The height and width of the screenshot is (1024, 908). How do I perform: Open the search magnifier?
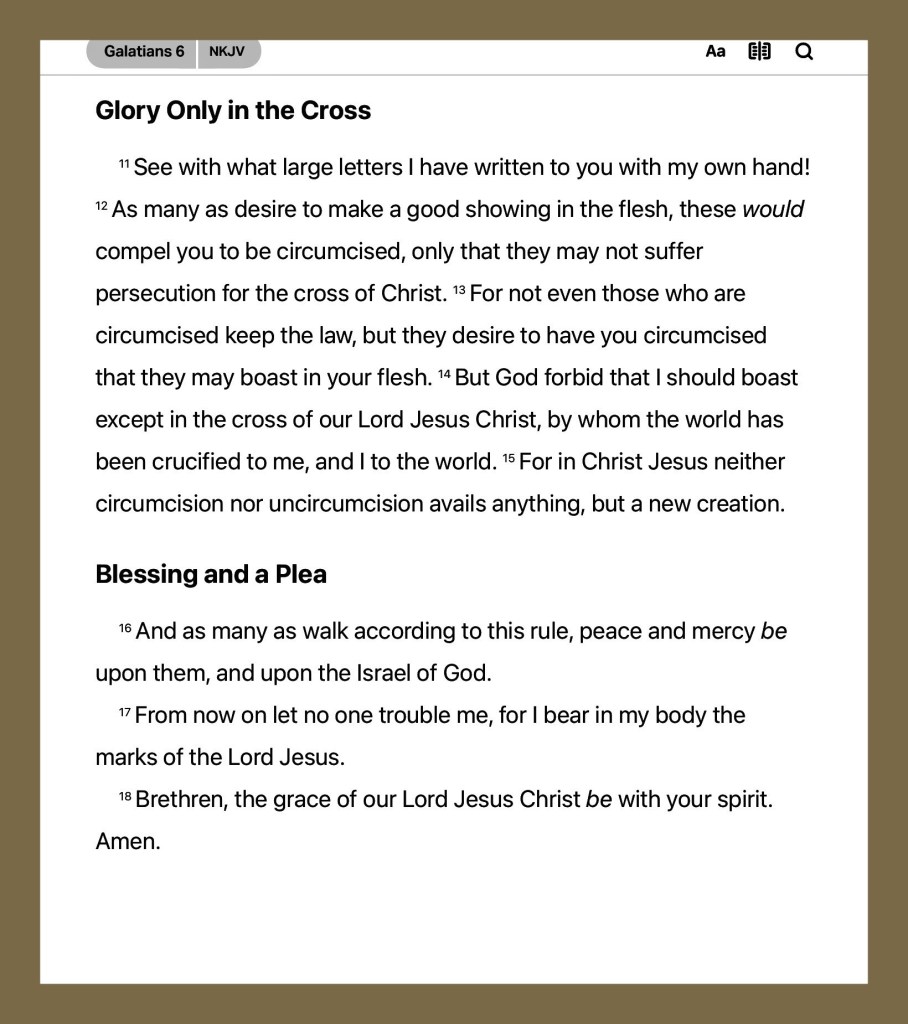(x=804, y=51)
